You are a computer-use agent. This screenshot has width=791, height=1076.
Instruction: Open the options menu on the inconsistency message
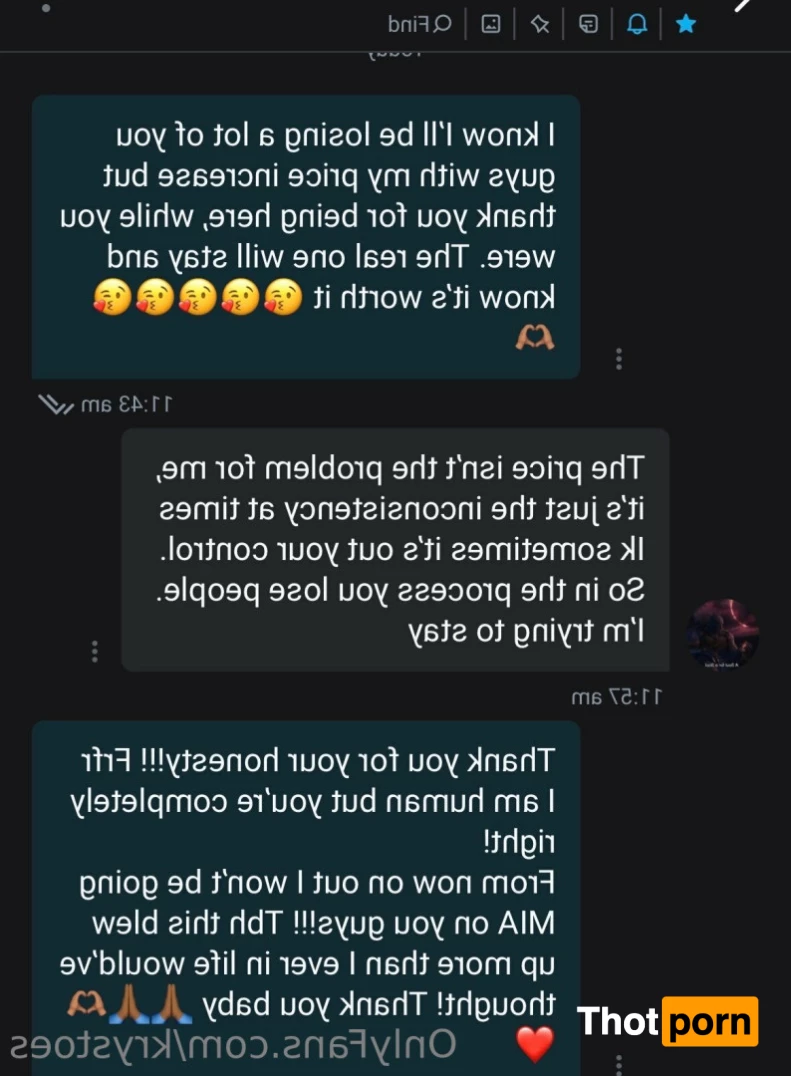pyautogui.click(x=95, y=651)
